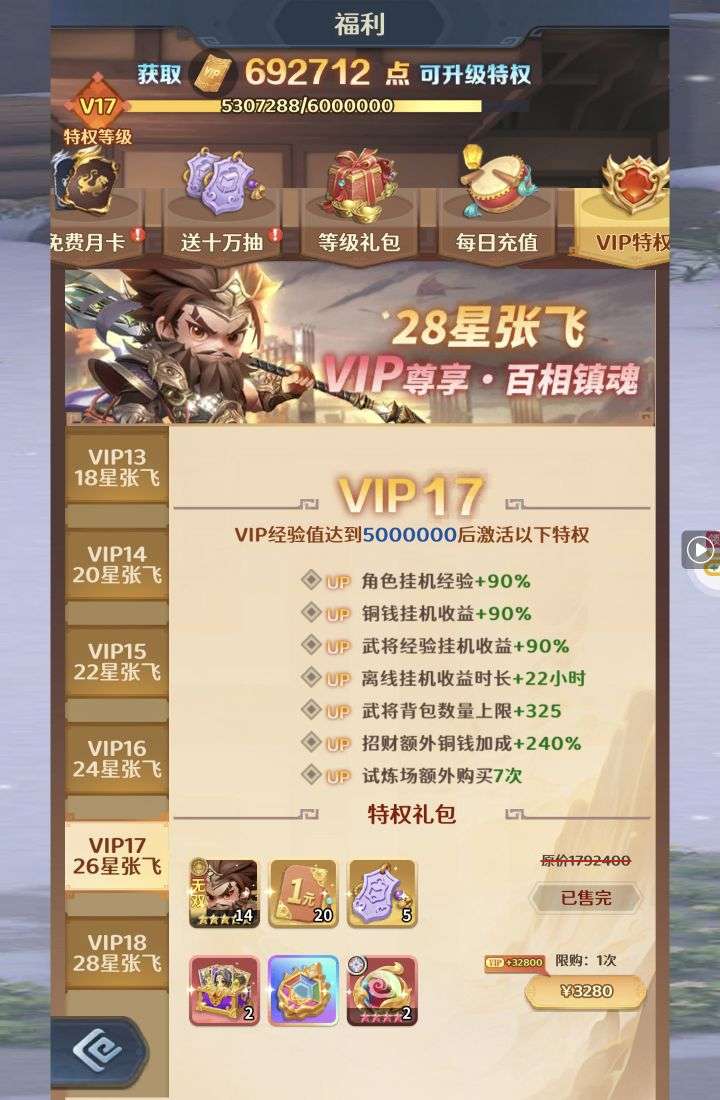Select VIP15 22星张飞 level
720x1100 pixels.
coord(117,661)
